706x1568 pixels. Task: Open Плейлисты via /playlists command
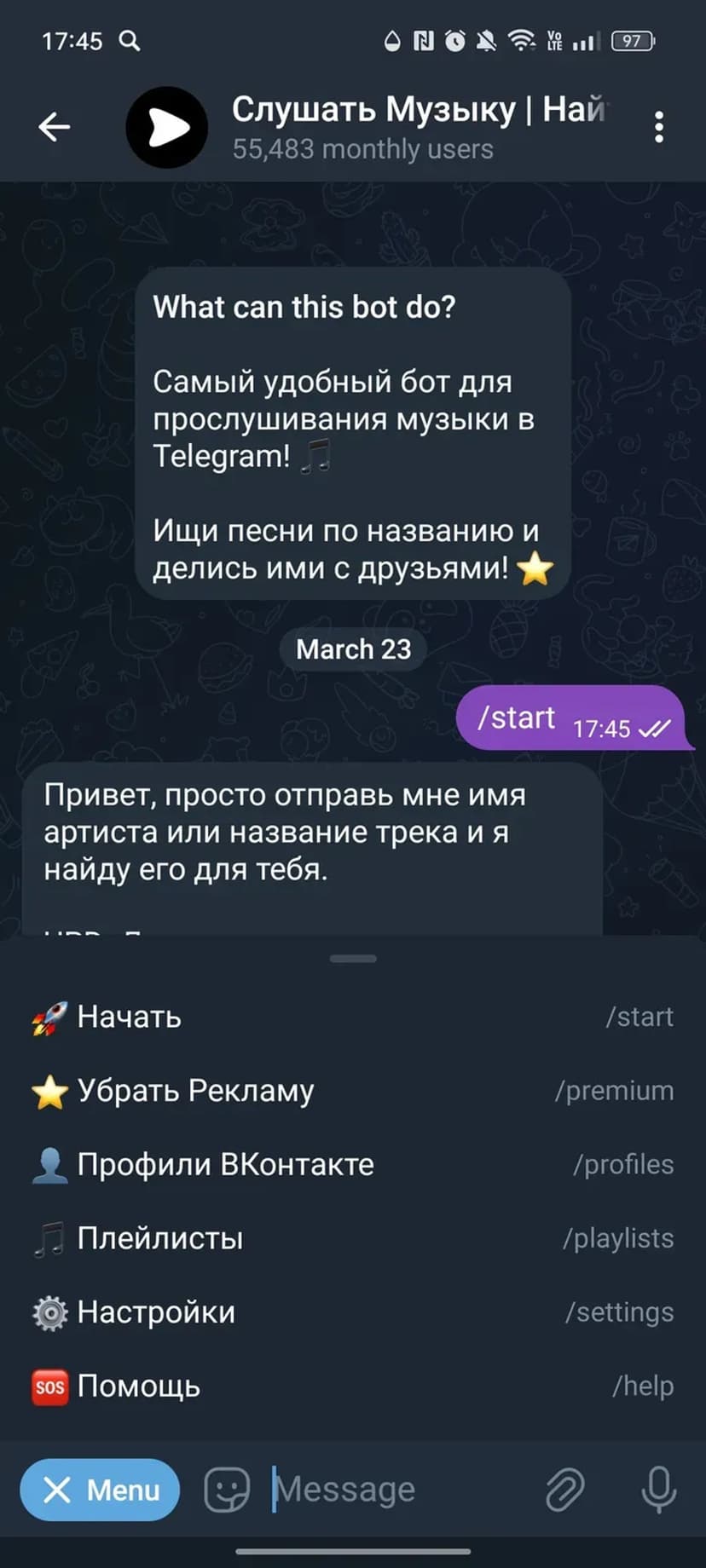coord(352,1238)
